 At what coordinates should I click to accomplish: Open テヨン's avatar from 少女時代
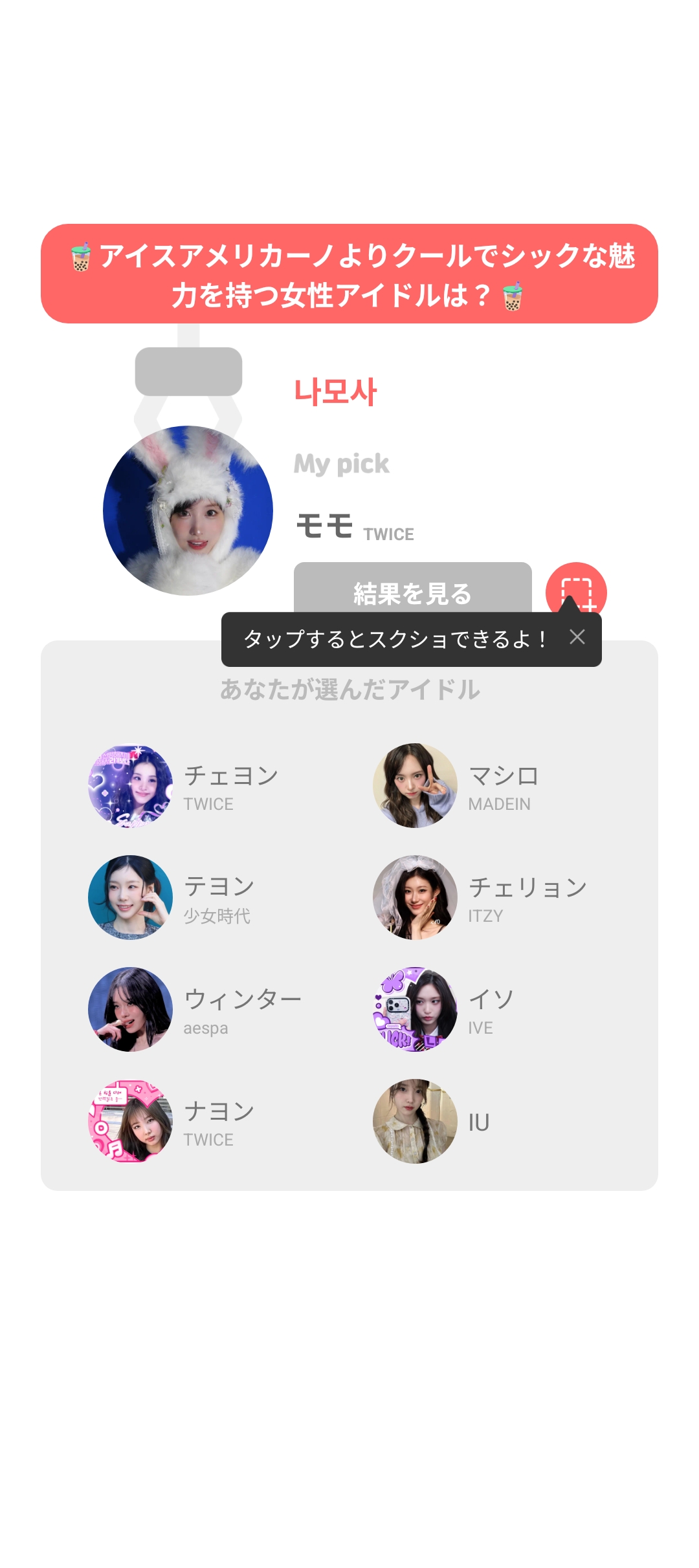click(129, 897)
